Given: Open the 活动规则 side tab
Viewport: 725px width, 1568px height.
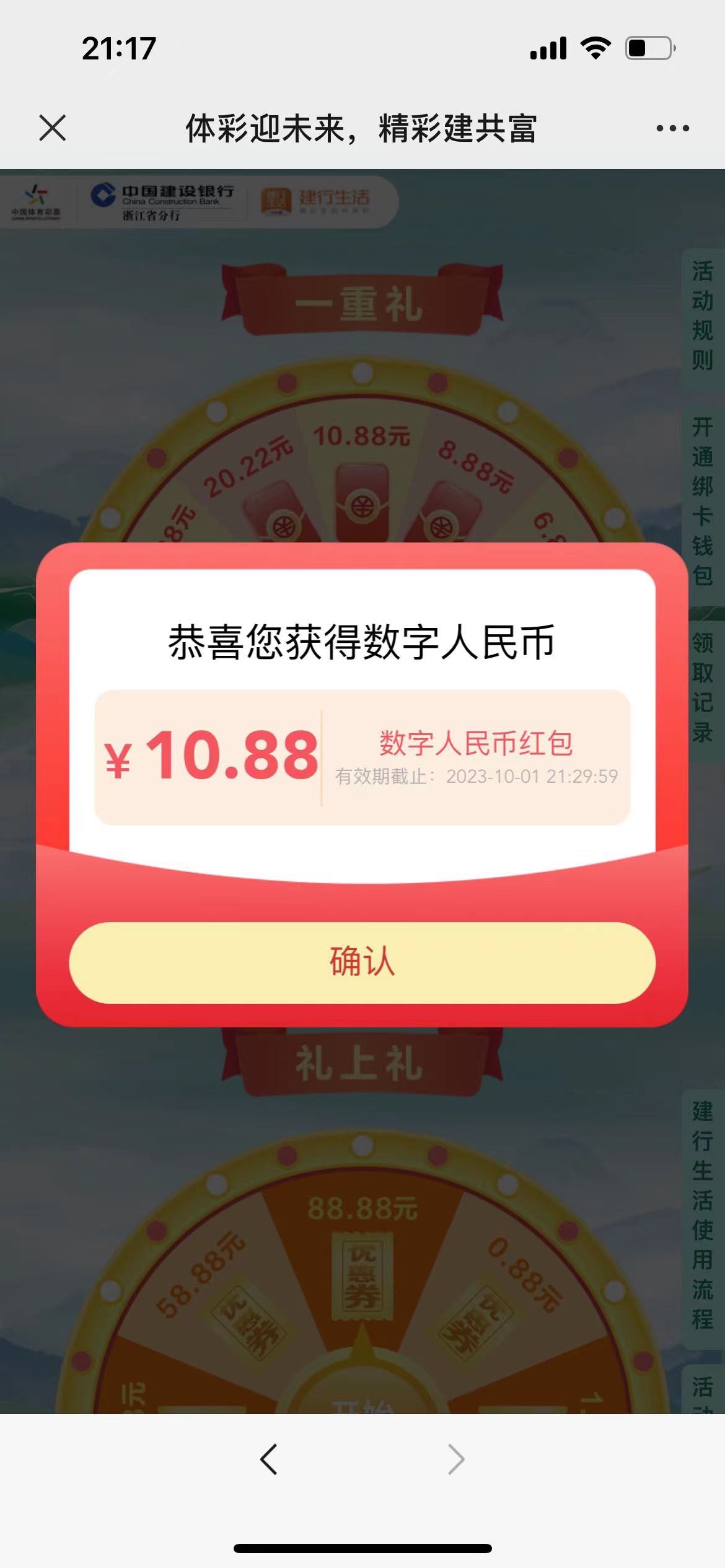Looking at the screenshot, I should click(x=702, y=316).
